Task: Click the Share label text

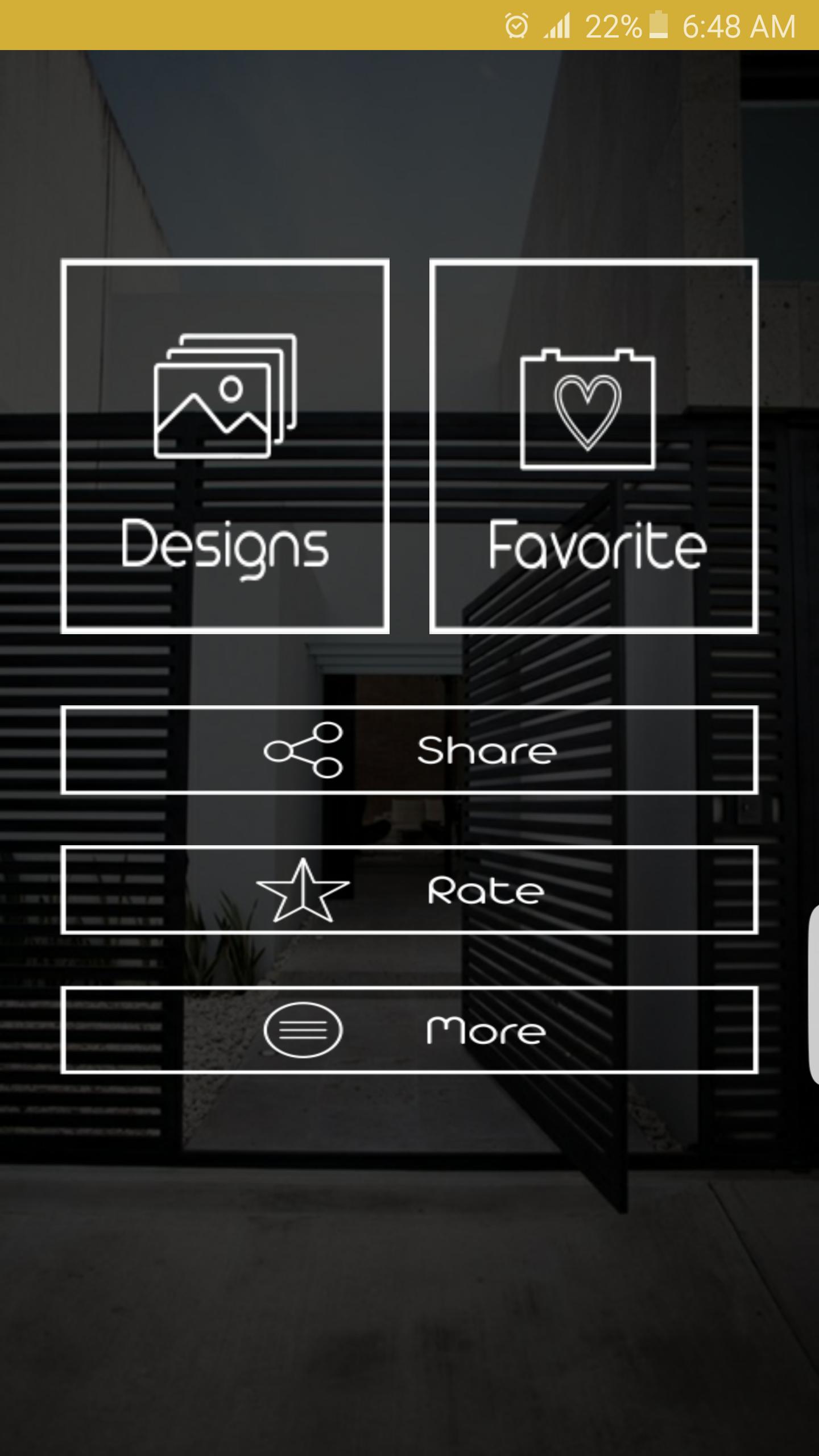Action: point(486,751)
